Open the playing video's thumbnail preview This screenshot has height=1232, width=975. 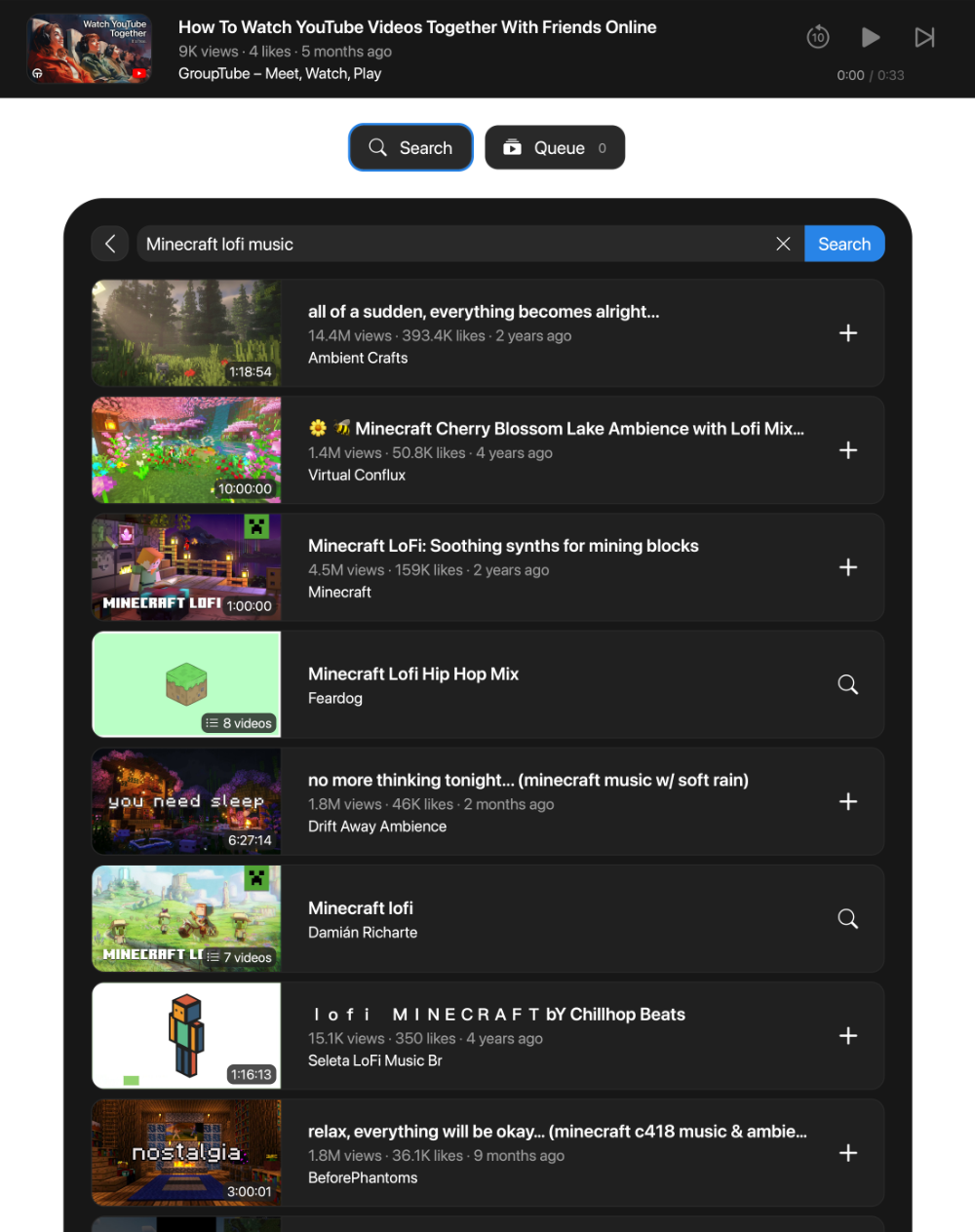click(89, 47)
